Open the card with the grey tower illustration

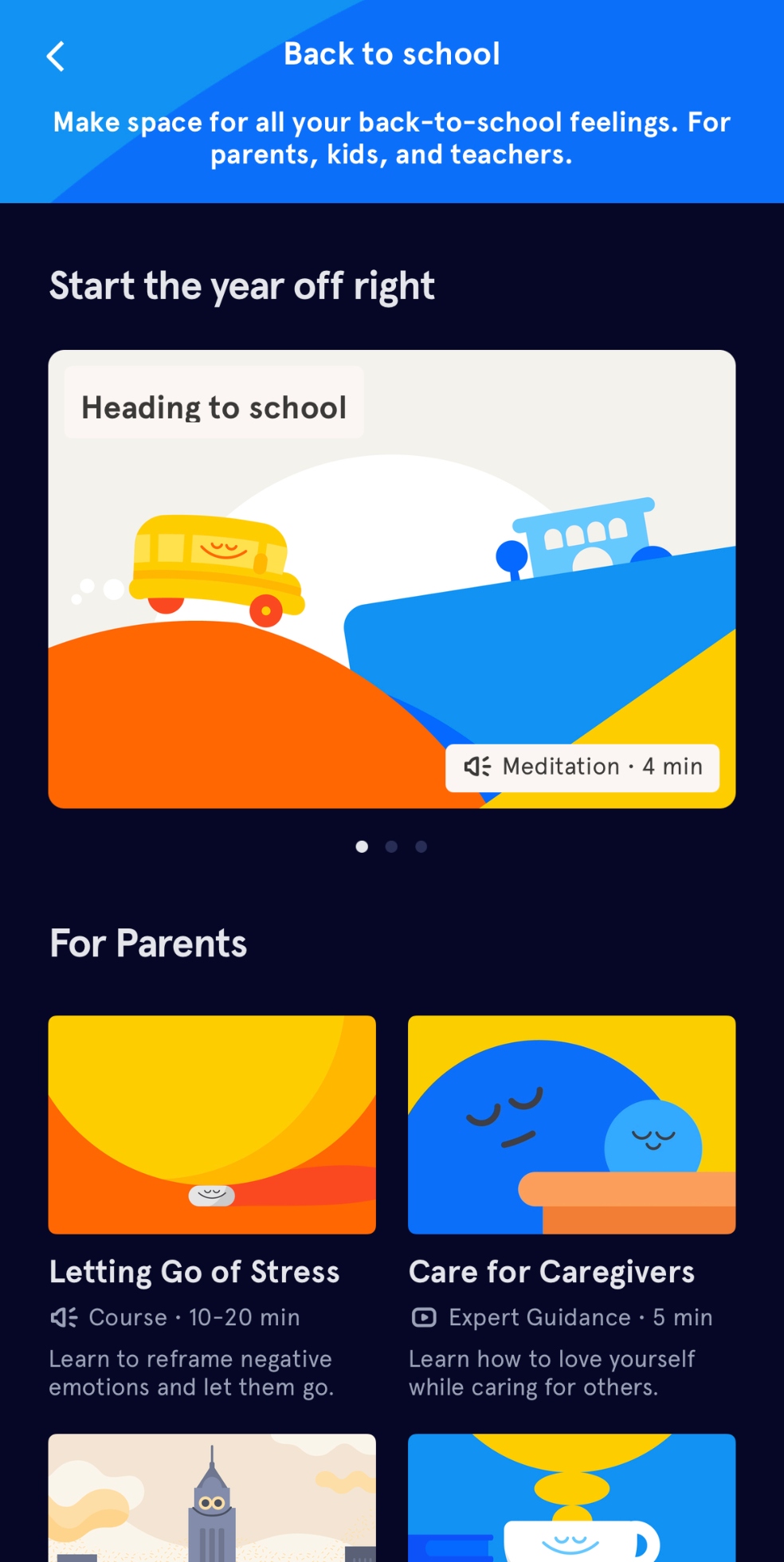point(212,1497)
